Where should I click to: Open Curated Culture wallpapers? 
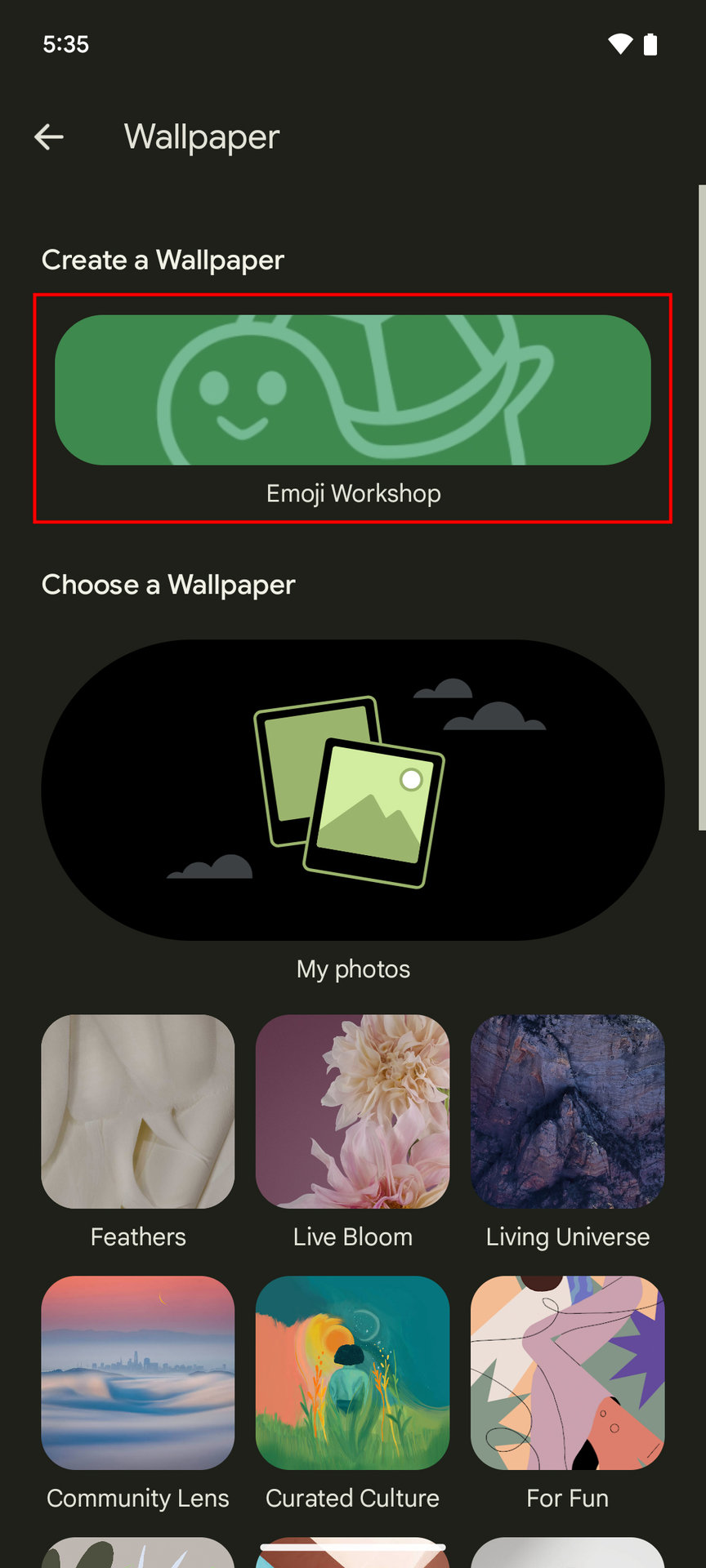point(352,1372)
